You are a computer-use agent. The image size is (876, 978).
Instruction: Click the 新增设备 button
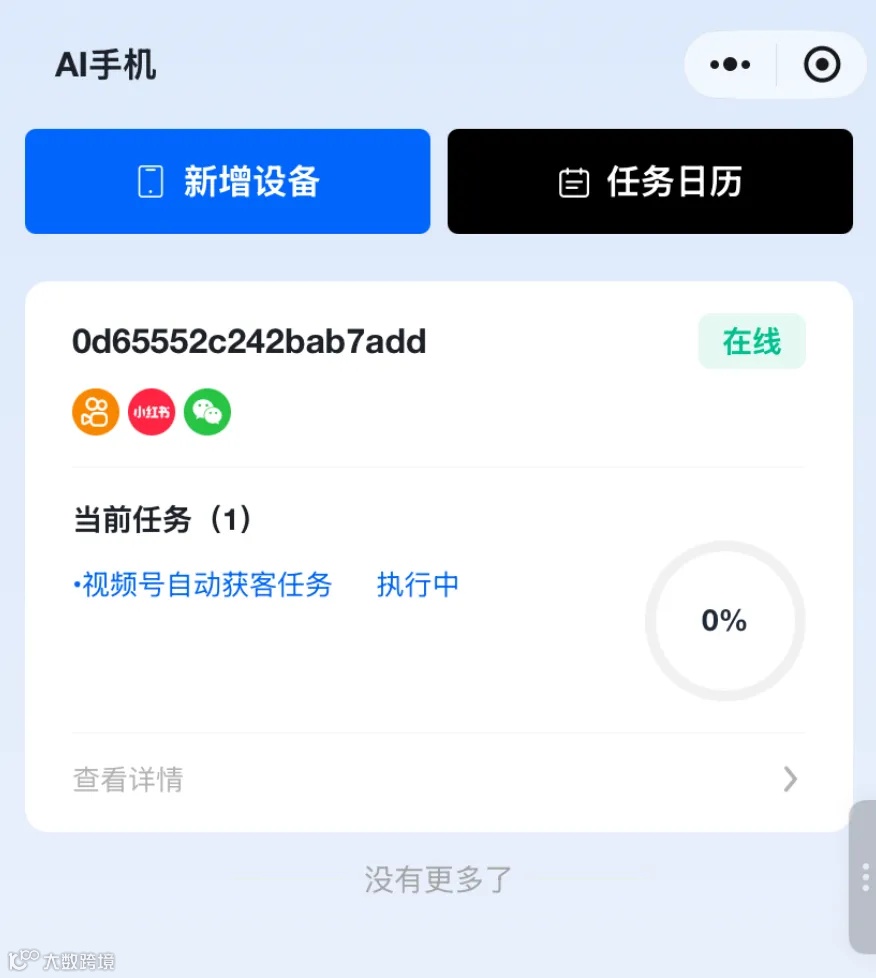coord(227,181)
